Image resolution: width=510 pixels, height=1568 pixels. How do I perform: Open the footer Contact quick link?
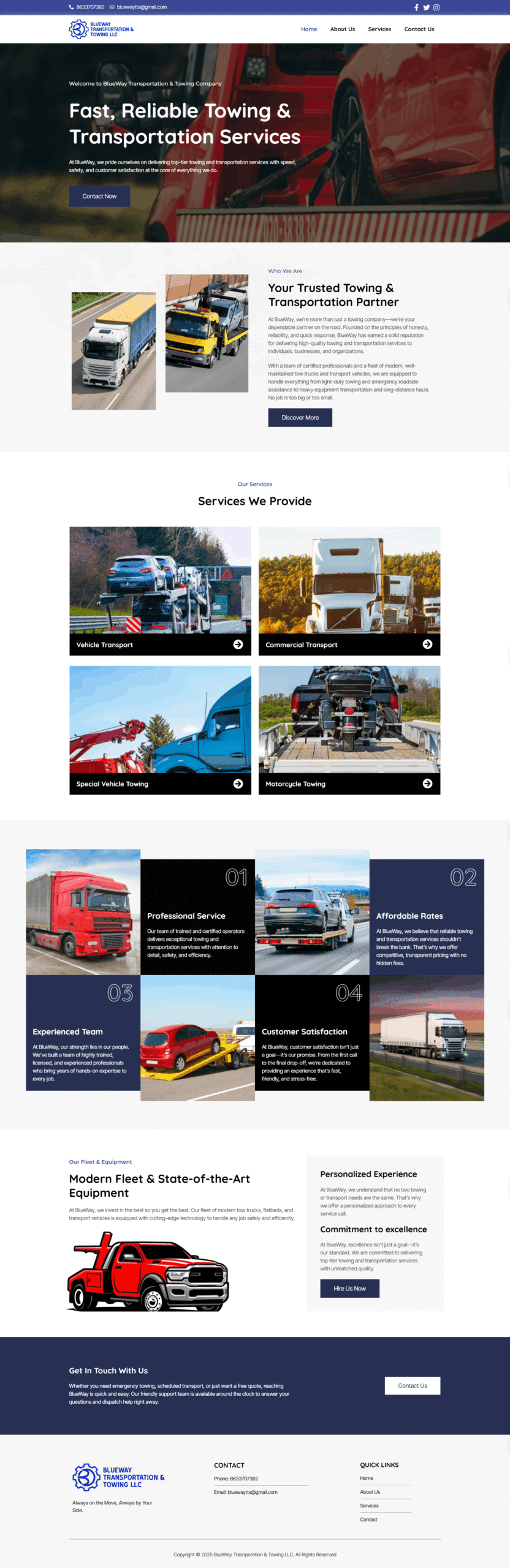pyautogui.click(x=368, y=1520)
